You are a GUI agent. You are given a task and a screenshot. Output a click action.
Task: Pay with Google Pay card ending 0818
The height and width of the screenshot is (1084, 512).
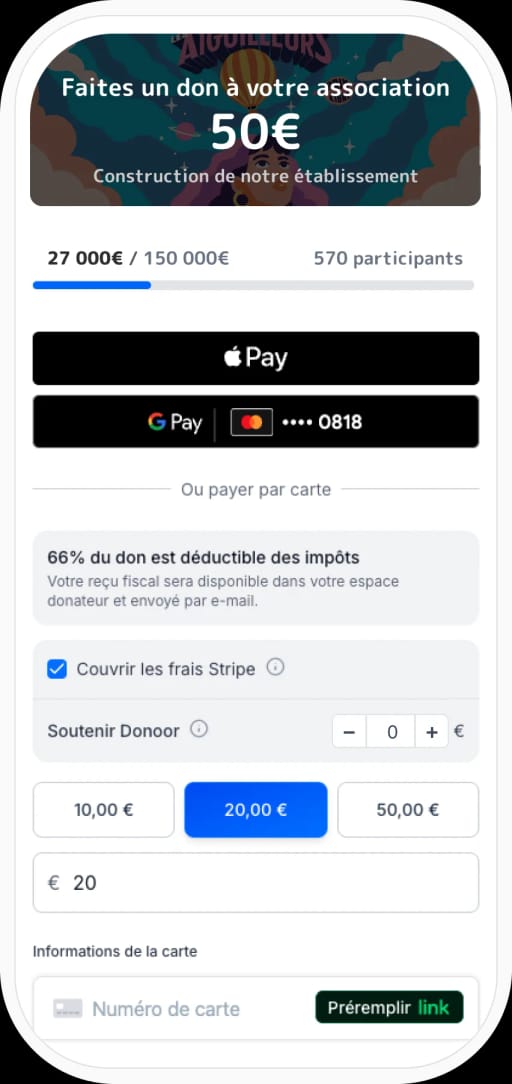coord(256,422)
